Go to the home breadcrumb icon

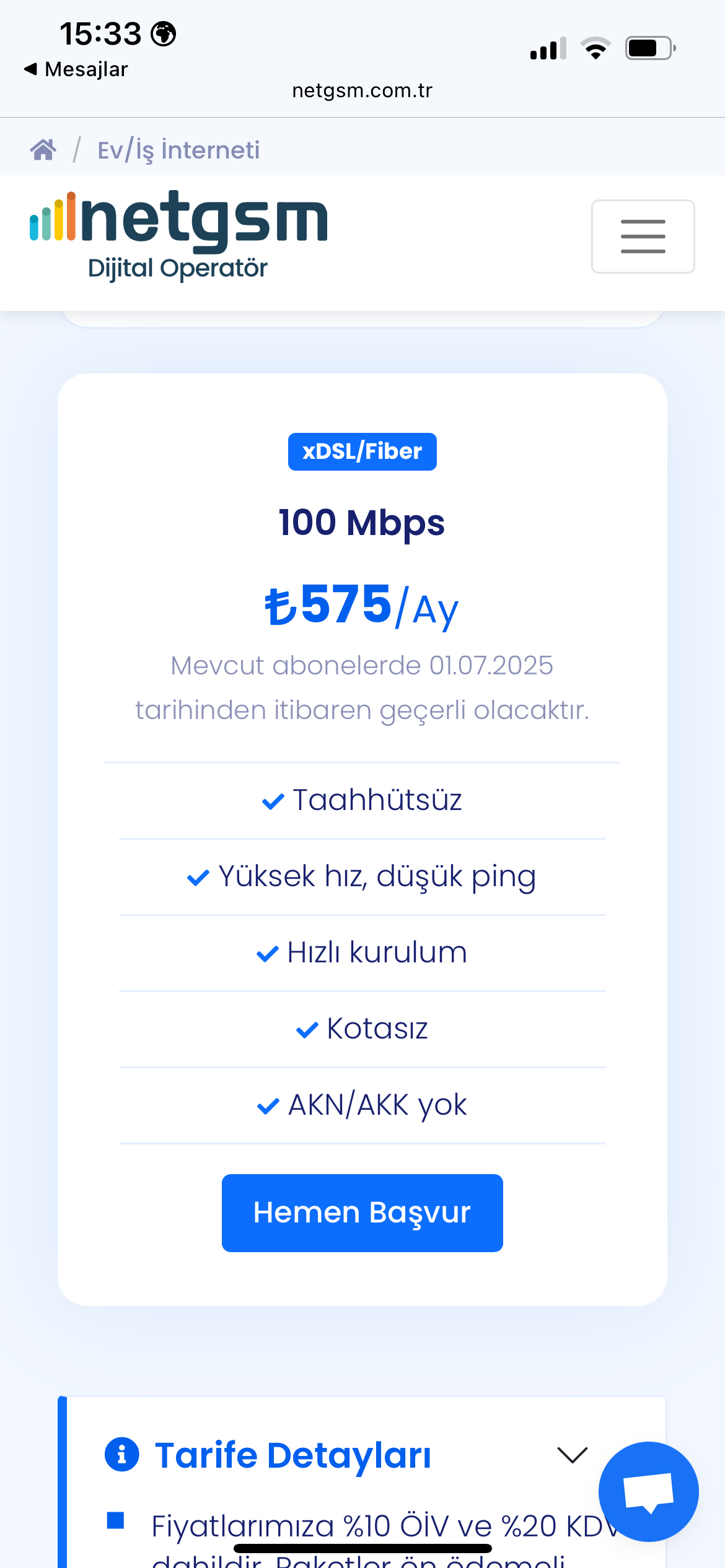(43, 150)
